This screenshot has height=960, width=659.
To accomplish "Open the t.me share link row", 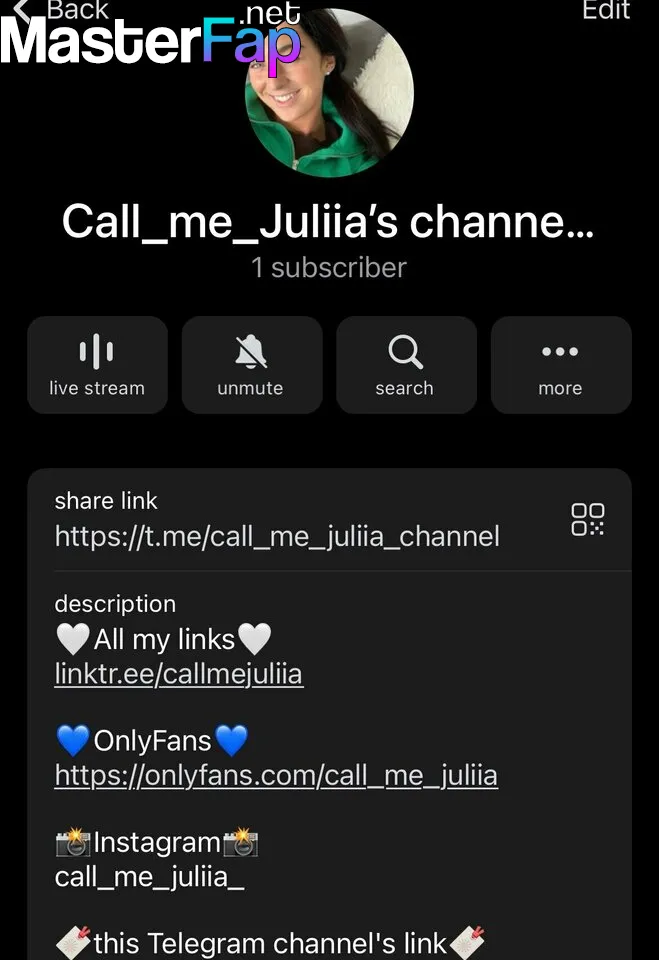I will (277, 536).
